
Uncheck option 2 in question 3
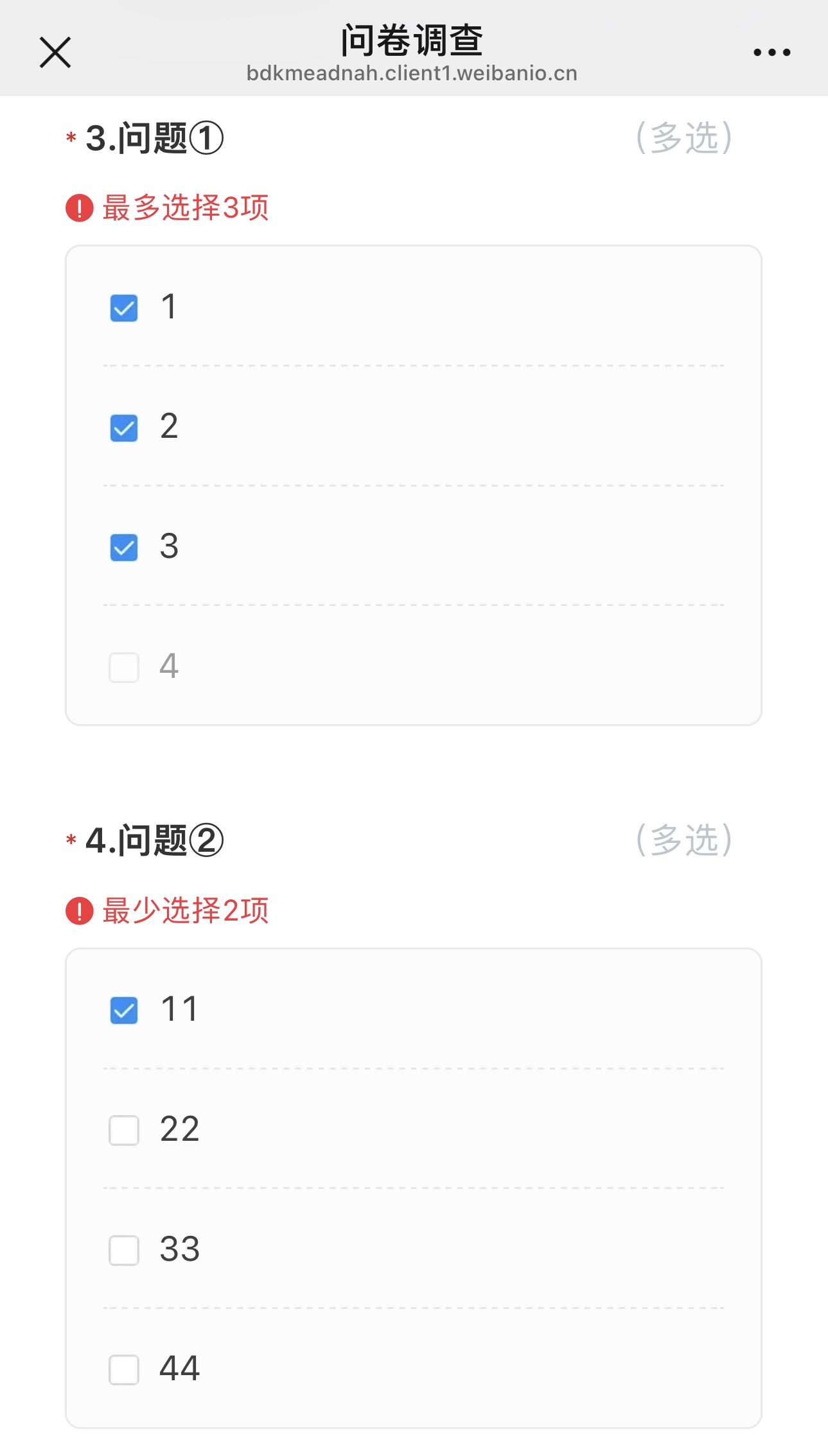pyautogui.click(x=124, y=428)
